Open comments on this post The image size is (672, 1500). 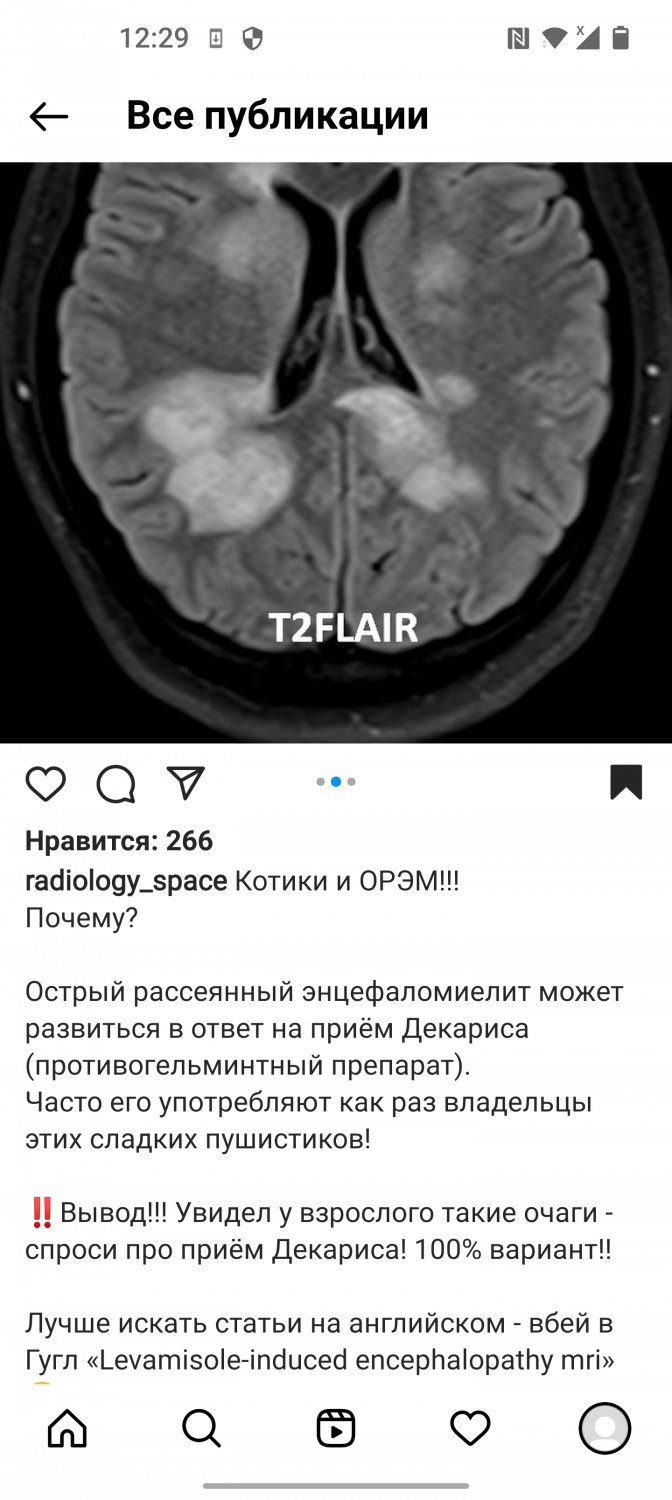click(x=116, y=783)
